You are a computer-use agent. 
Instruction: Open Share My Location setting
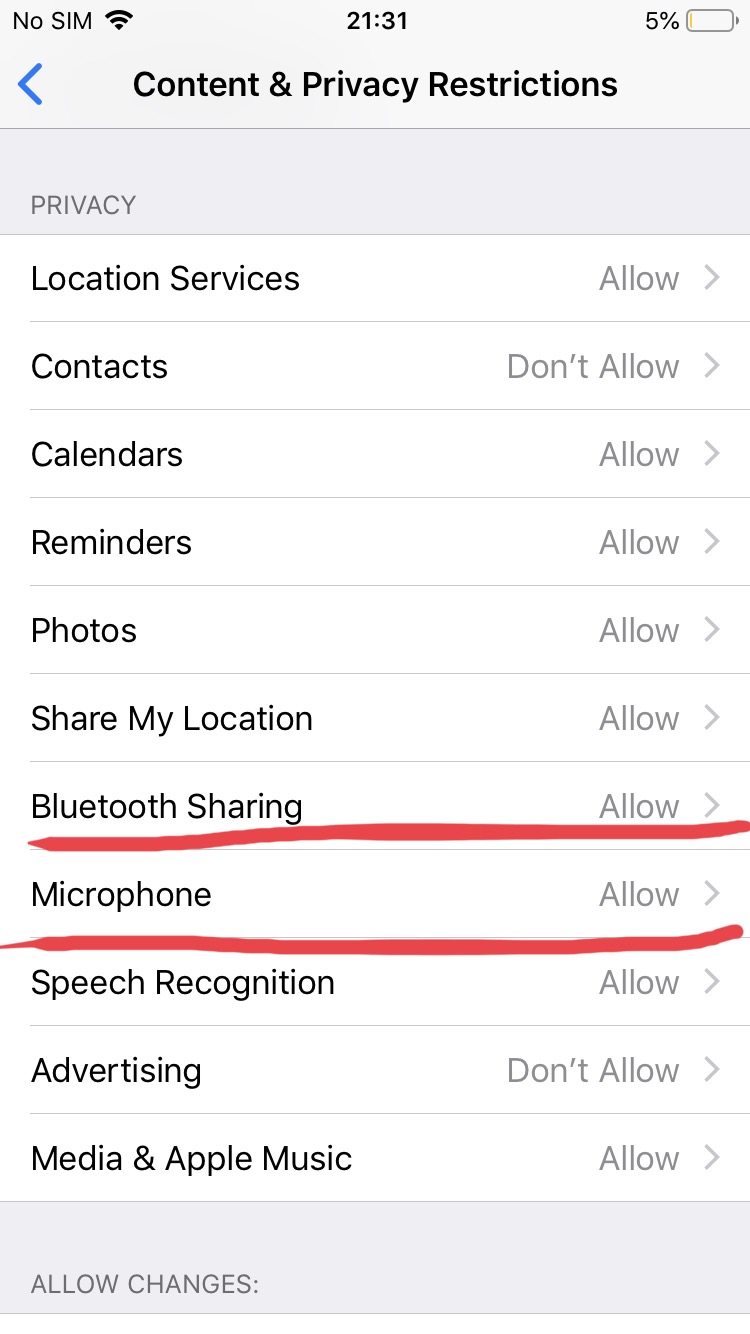375,718
